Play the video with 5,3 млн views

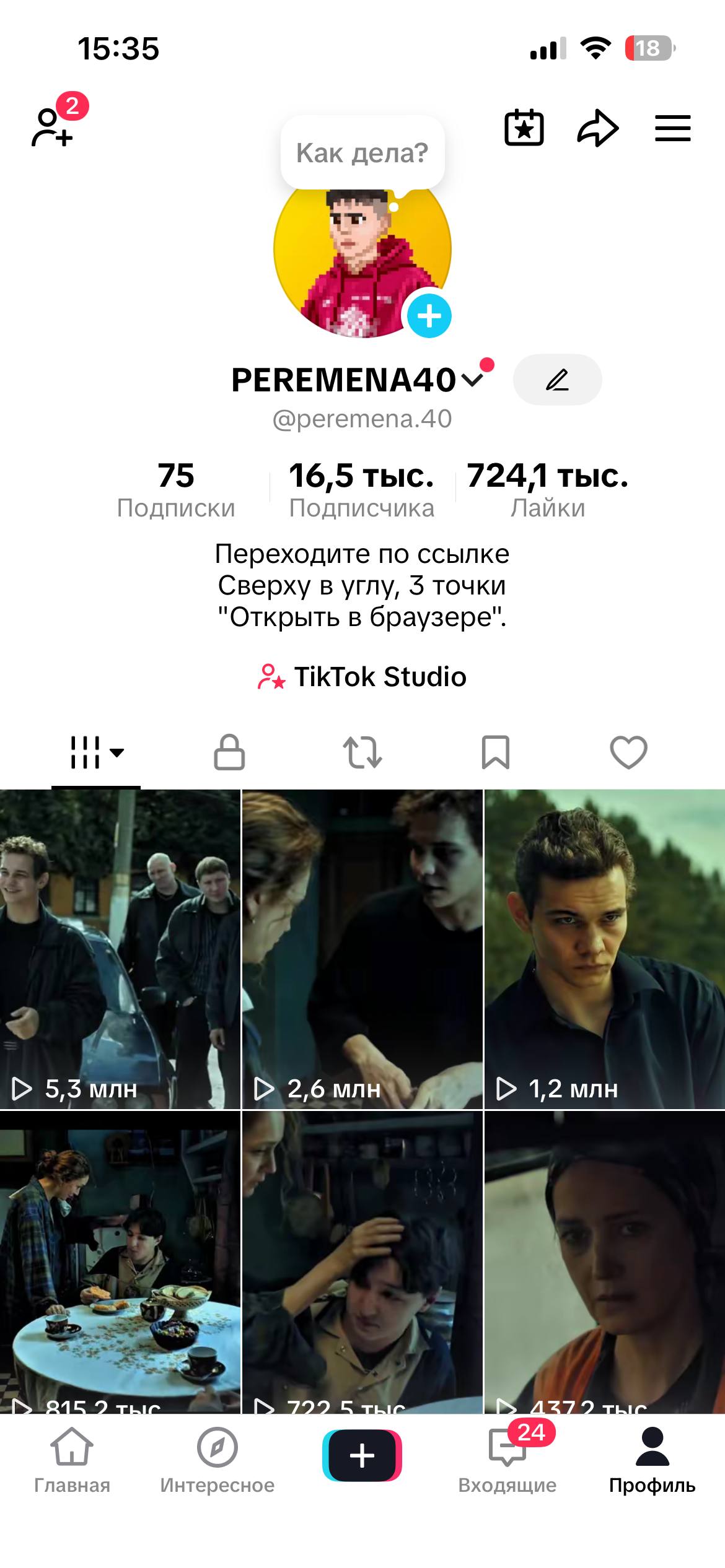click(x=120, y=947)
